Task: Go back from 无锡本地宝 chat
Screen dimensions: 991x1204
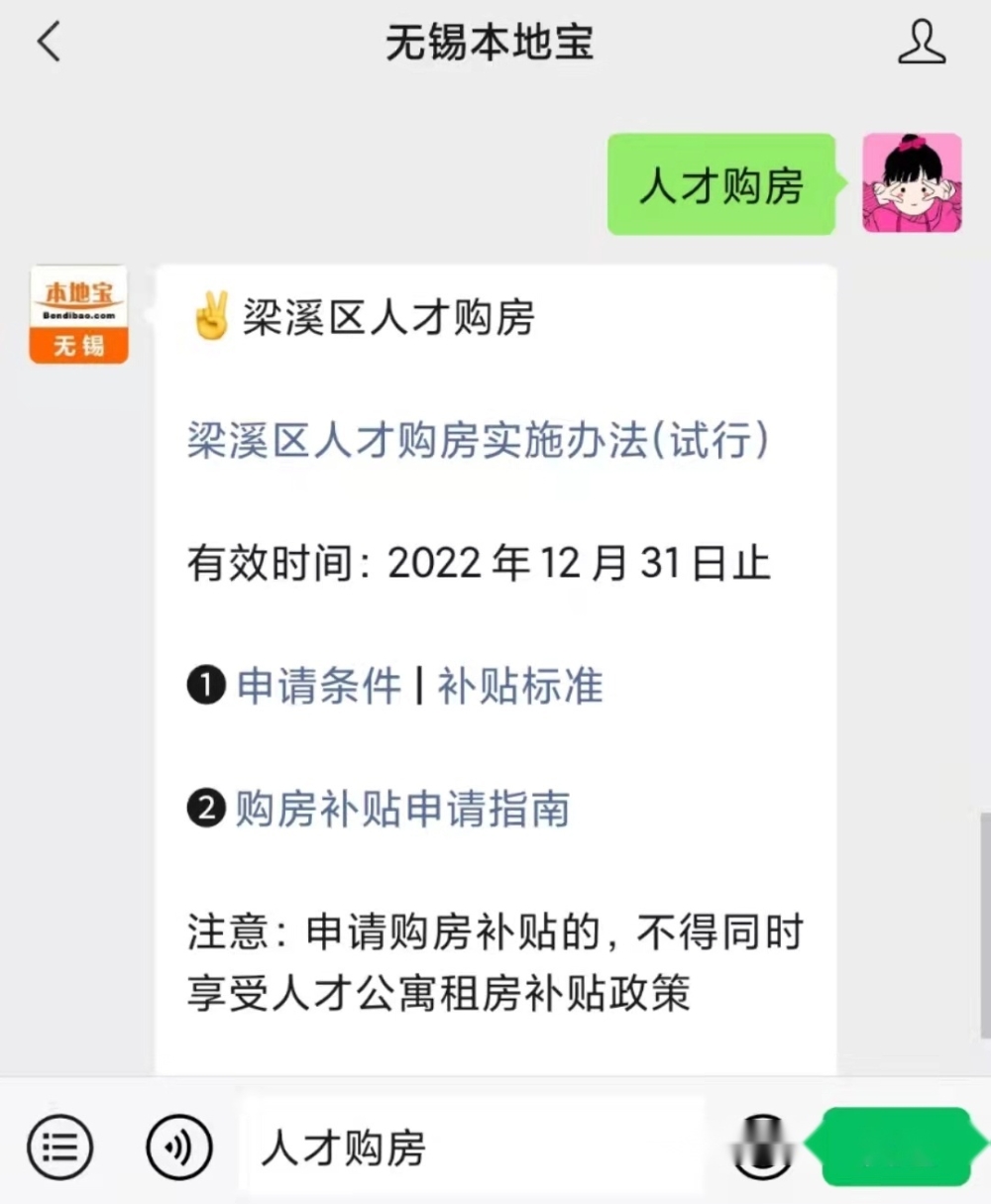Action: point(50,43)
